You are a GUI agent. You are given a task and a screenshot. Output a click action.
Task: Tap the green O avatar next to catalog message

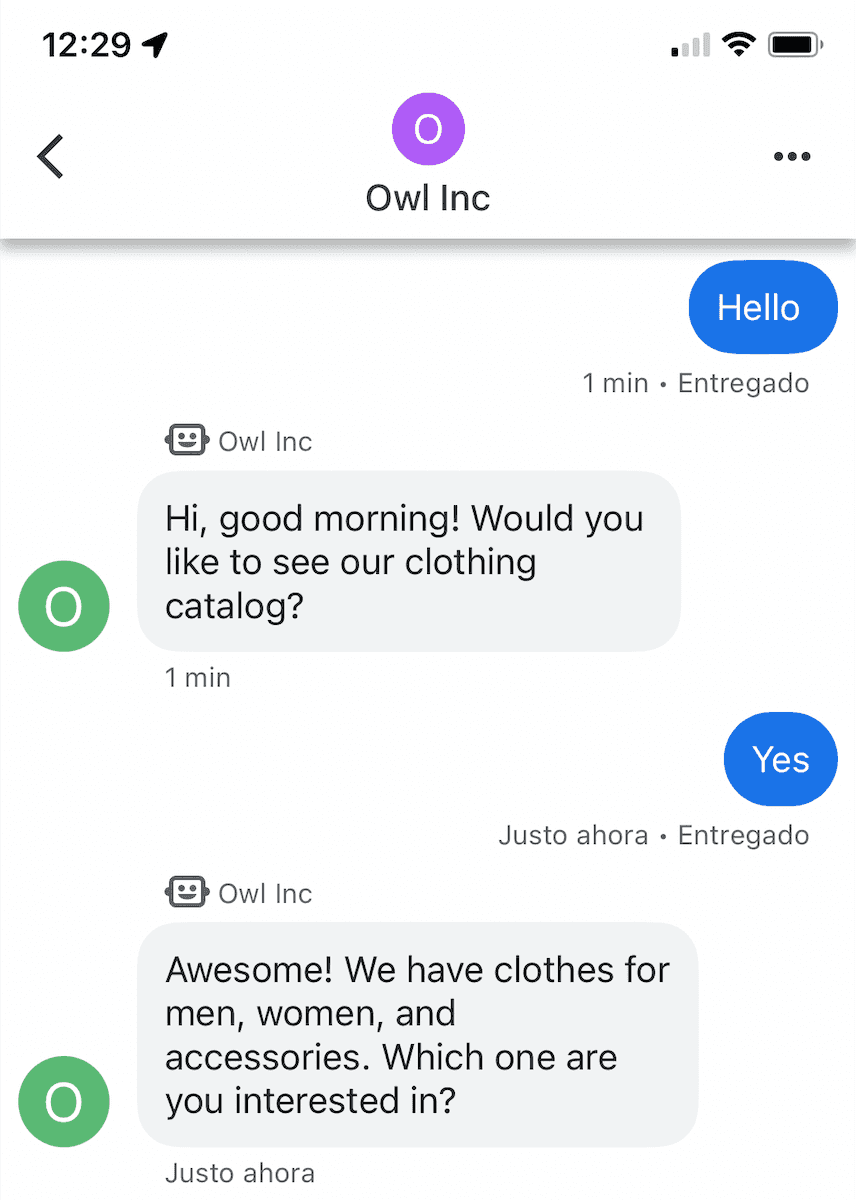(x=63, y=606)
